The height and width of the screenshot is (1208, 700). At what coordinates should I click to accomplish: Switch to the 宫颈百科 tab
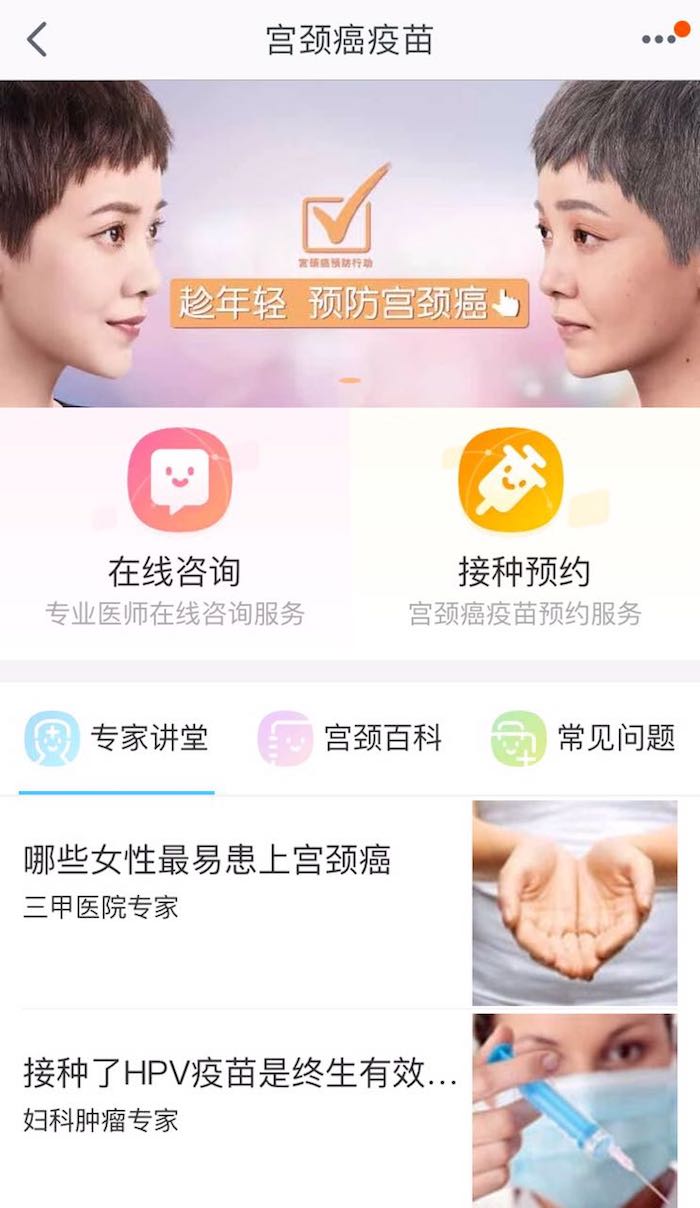pyautogui.click(x=350, y=739)
